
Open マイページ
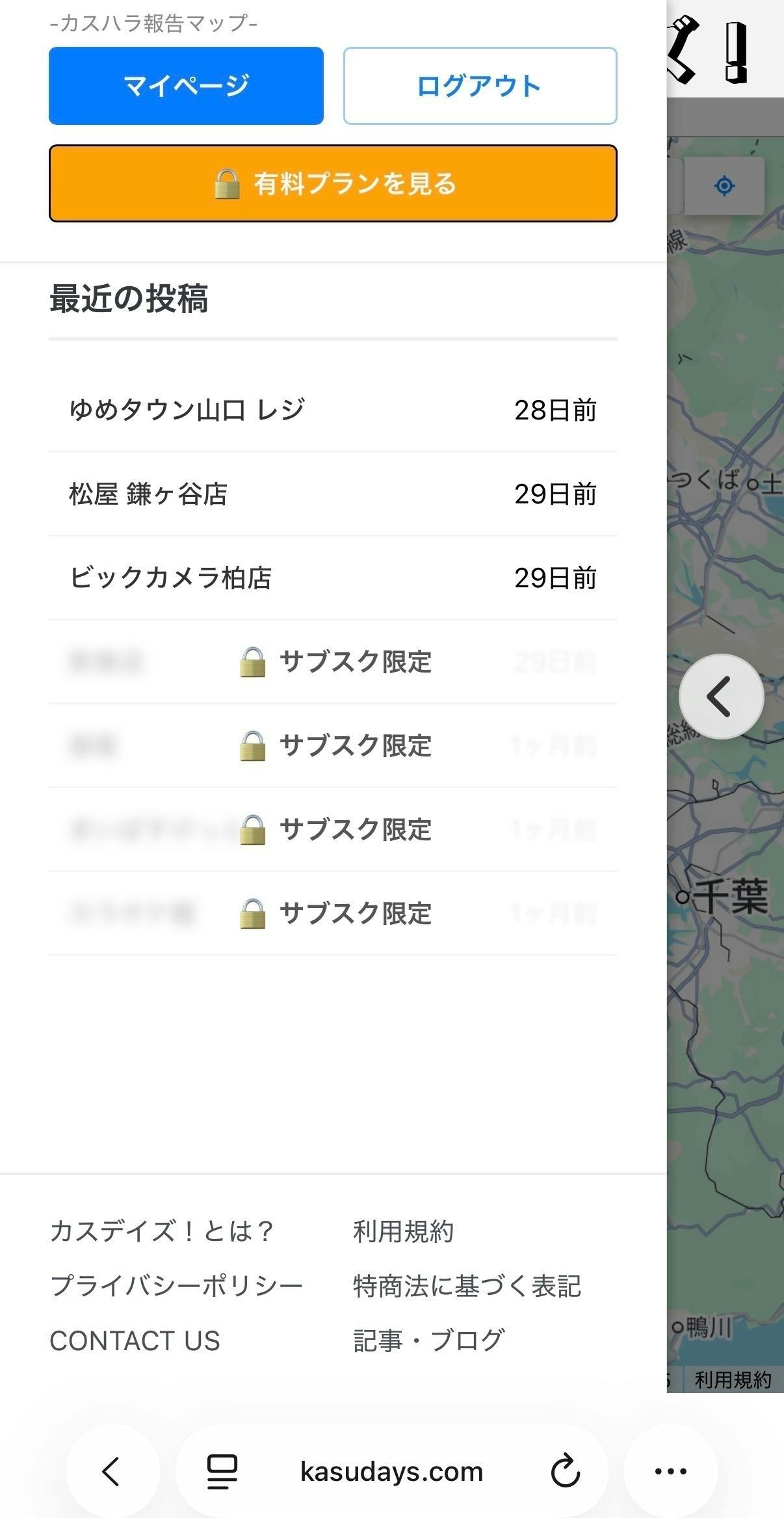point(185,85)
